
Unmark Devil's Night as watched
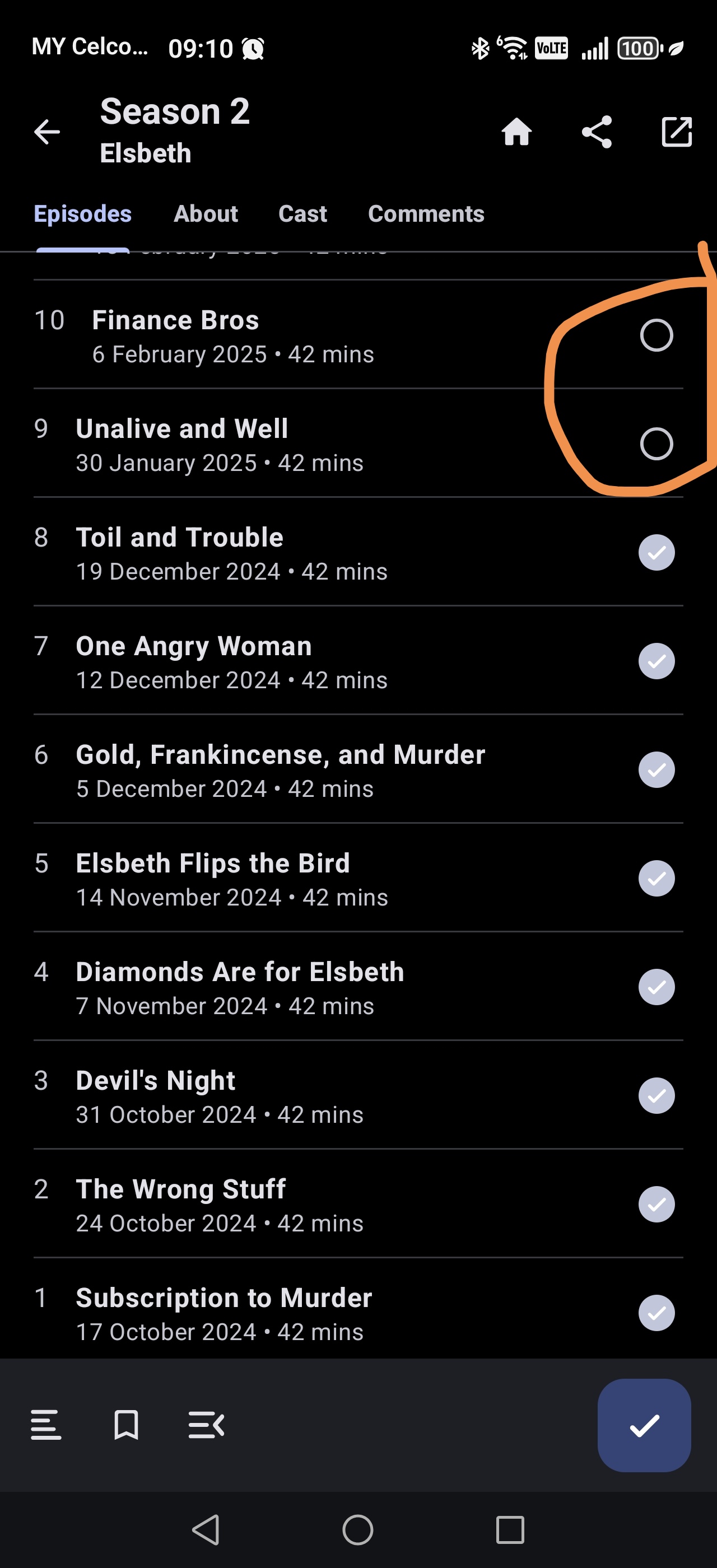(x=656, y=1096)
